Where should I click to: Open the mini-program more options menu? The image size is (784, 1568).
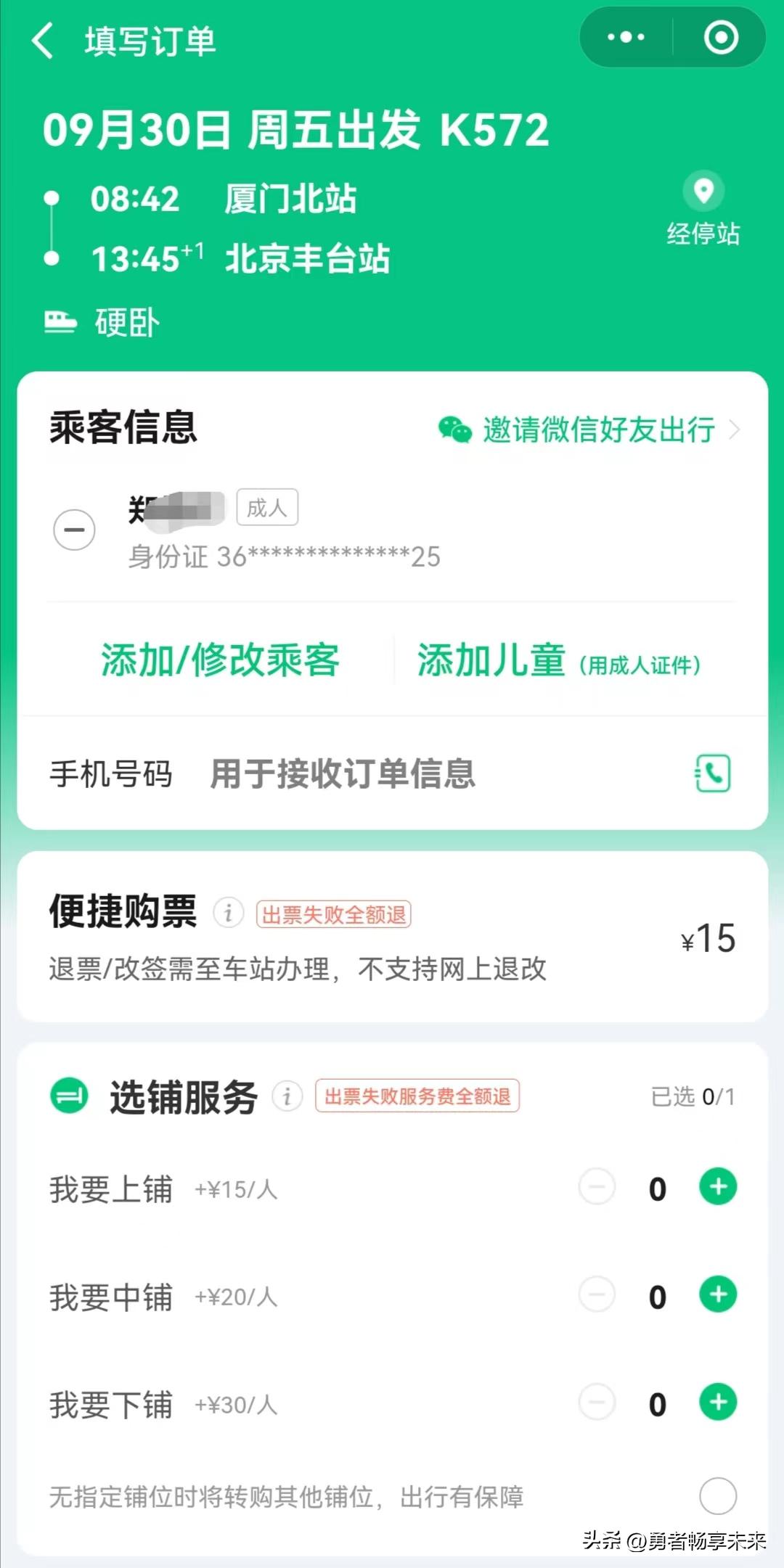pos(624,38)
